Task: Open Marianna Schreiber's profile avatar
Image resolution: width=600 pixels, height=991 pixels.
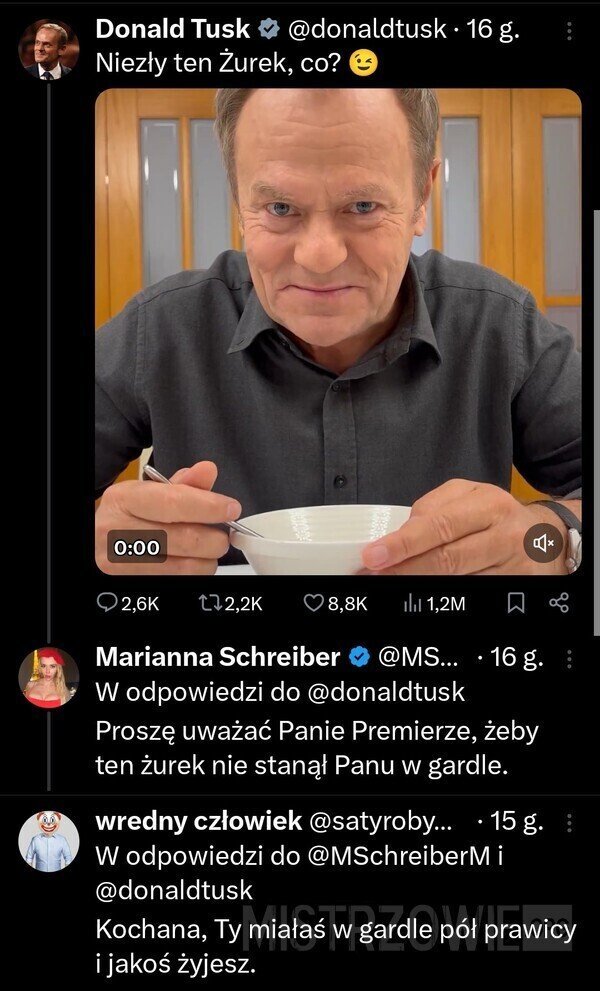Action: [48, 677]
